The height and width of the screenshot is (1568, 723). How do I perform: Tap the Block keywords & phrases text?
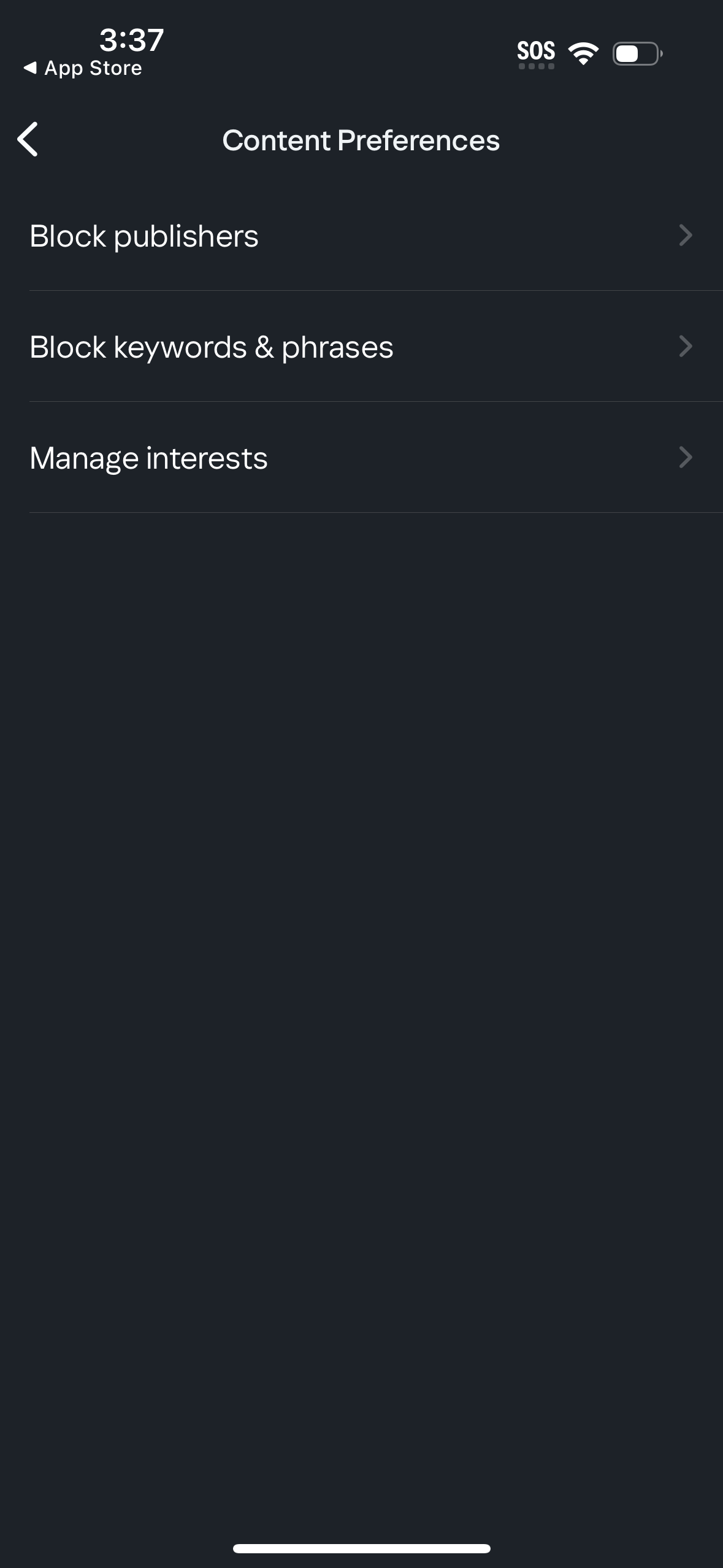pos(211,346)
